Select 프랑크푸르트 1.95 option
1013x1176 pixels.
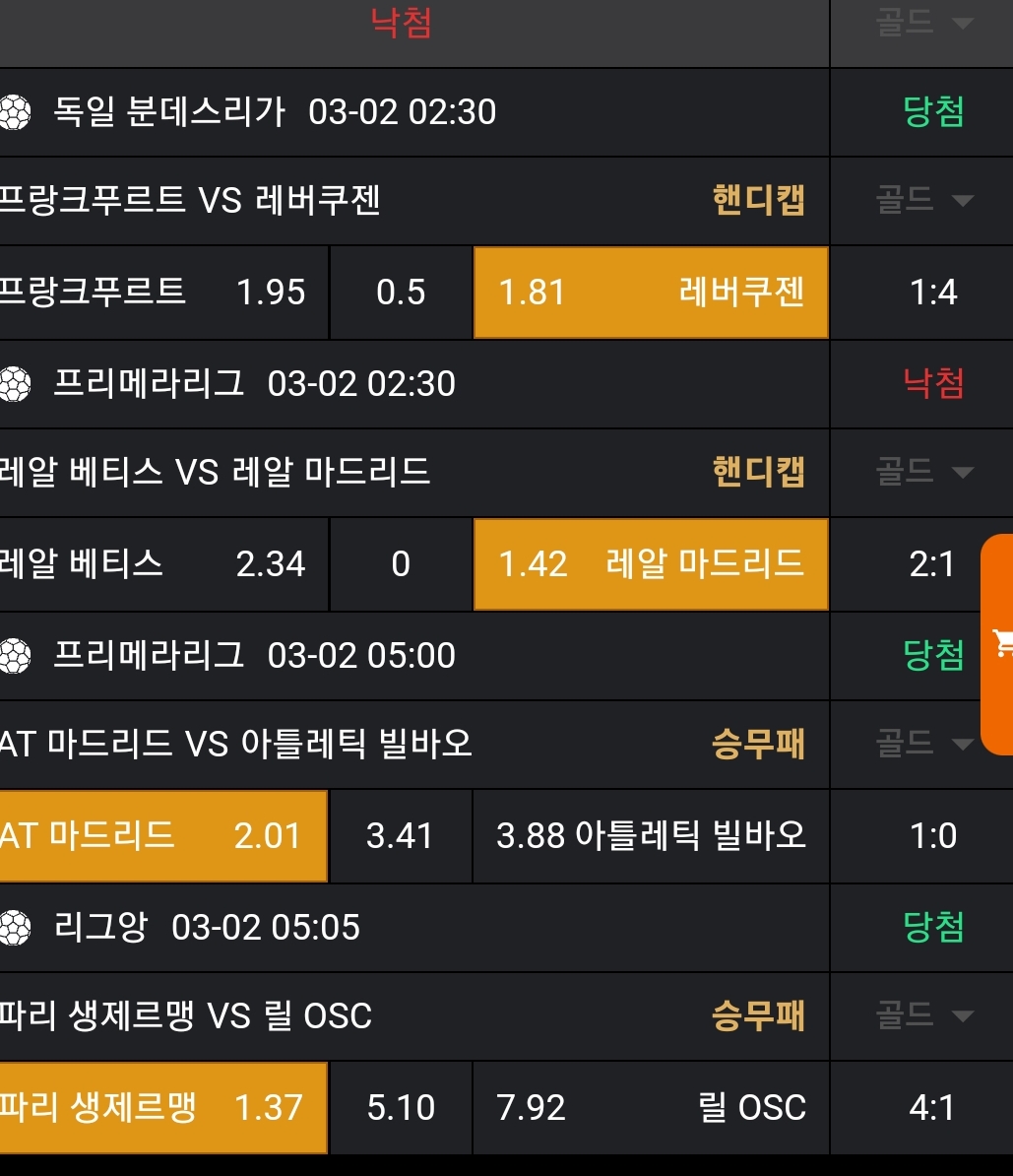point(162,293)
